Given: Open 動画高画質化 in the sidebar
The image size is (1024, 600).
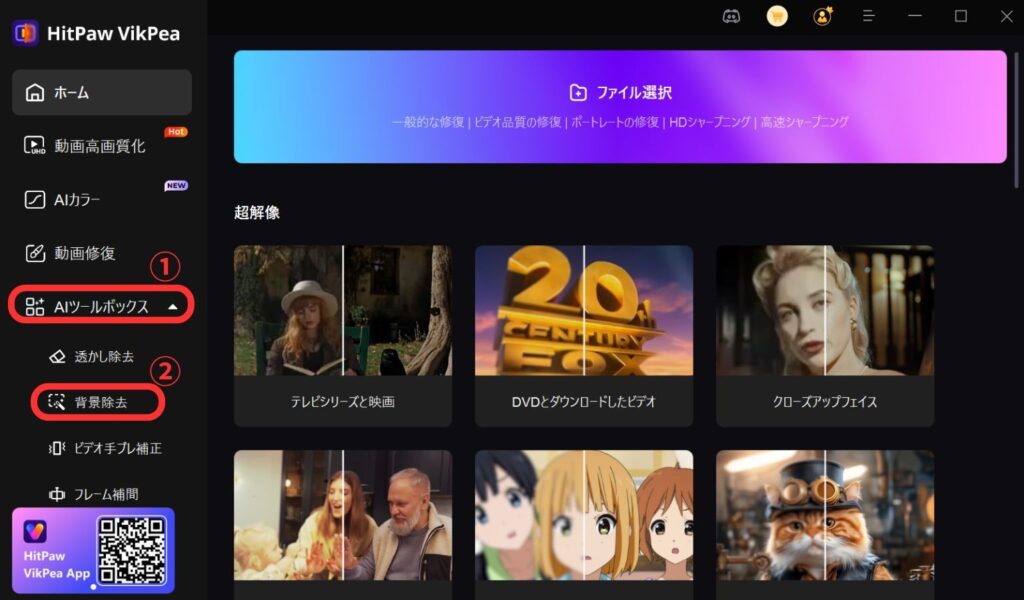Looking at the screenshot, I should click(x=102, y=146).
